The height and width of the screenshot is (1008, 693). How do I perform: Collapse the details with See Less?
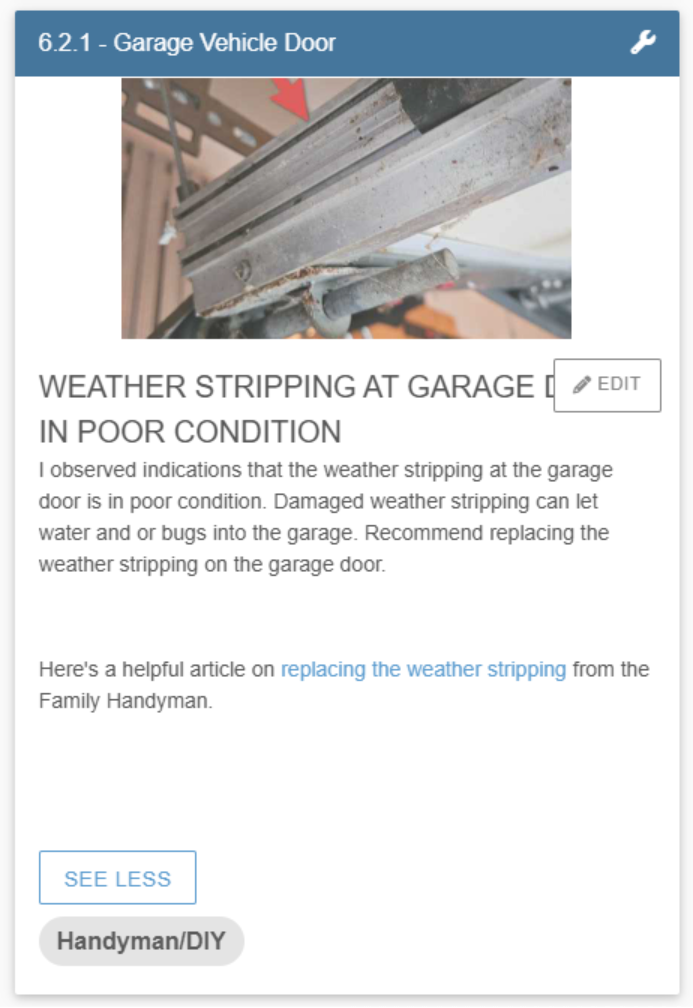click(117, 878)
